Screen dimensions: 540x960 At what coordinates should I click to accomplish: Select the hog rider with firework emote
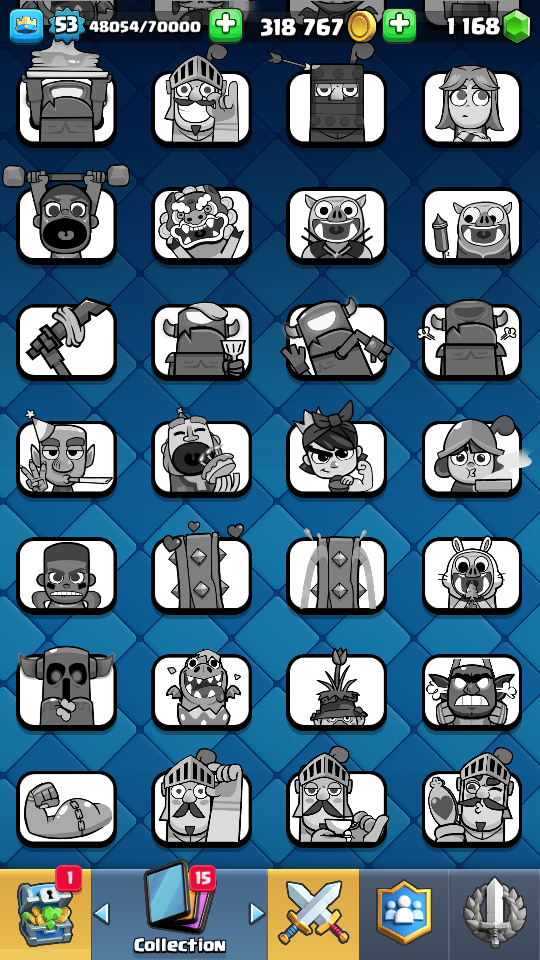(x=472, y=225)
